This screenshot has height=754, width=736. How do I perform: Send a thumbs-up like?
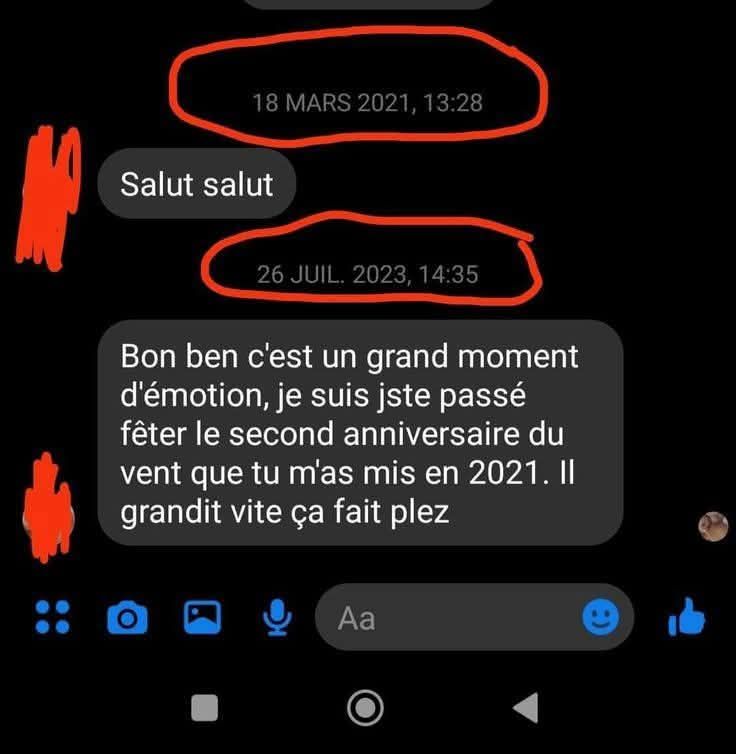point(687,618)
